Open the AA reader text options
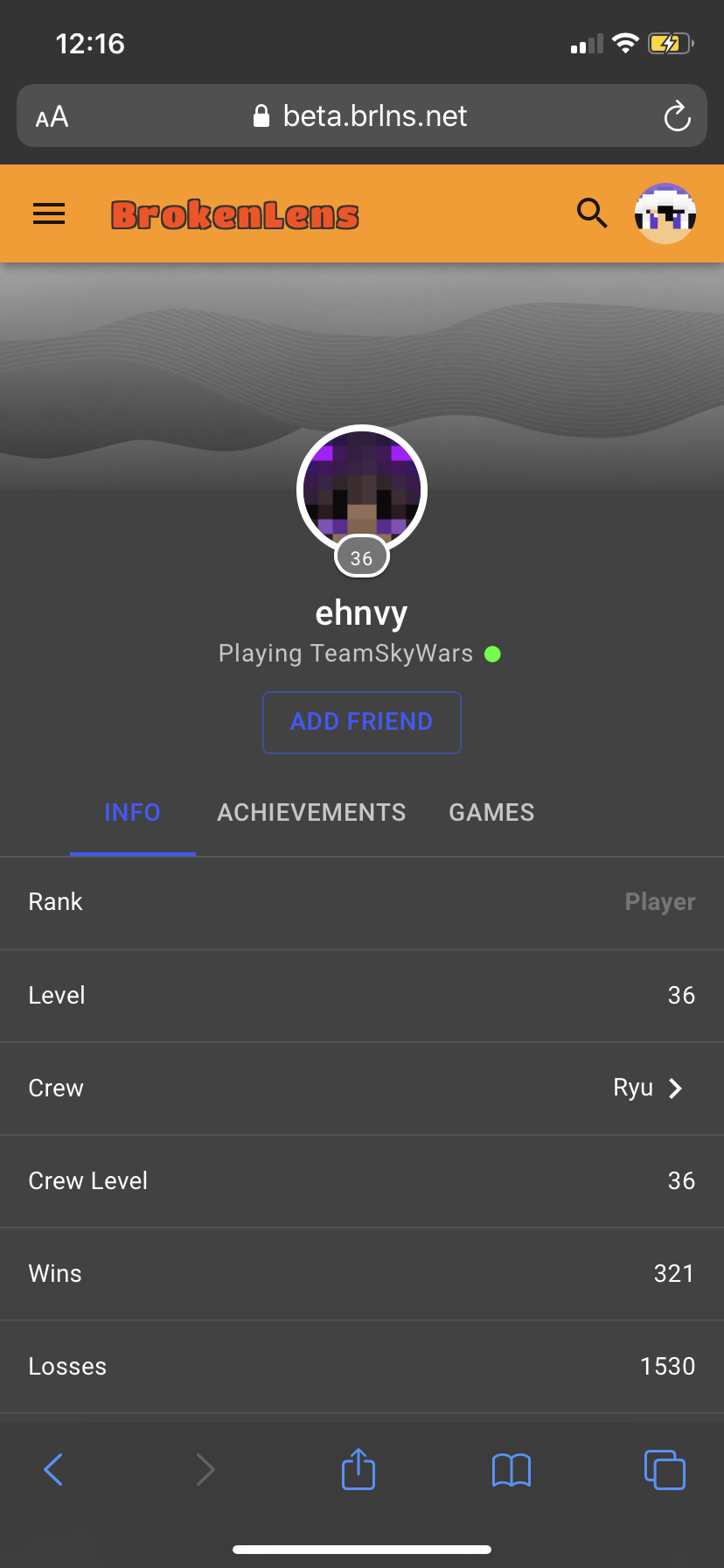Screen dimensions: 724x1568 (x=52, y=116)
